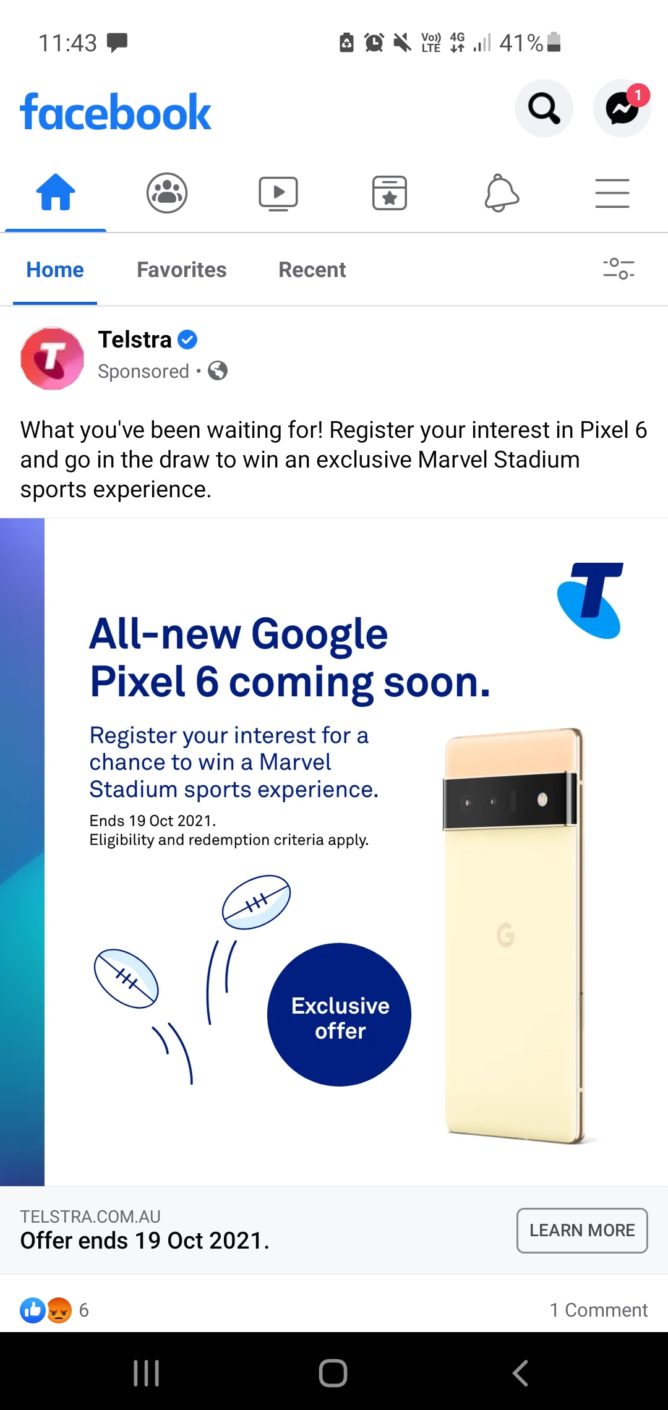This screenshot has width=668, height=1410.
Task: Show recent apps from navigation bar
Action: click(x=146, y=1373)
